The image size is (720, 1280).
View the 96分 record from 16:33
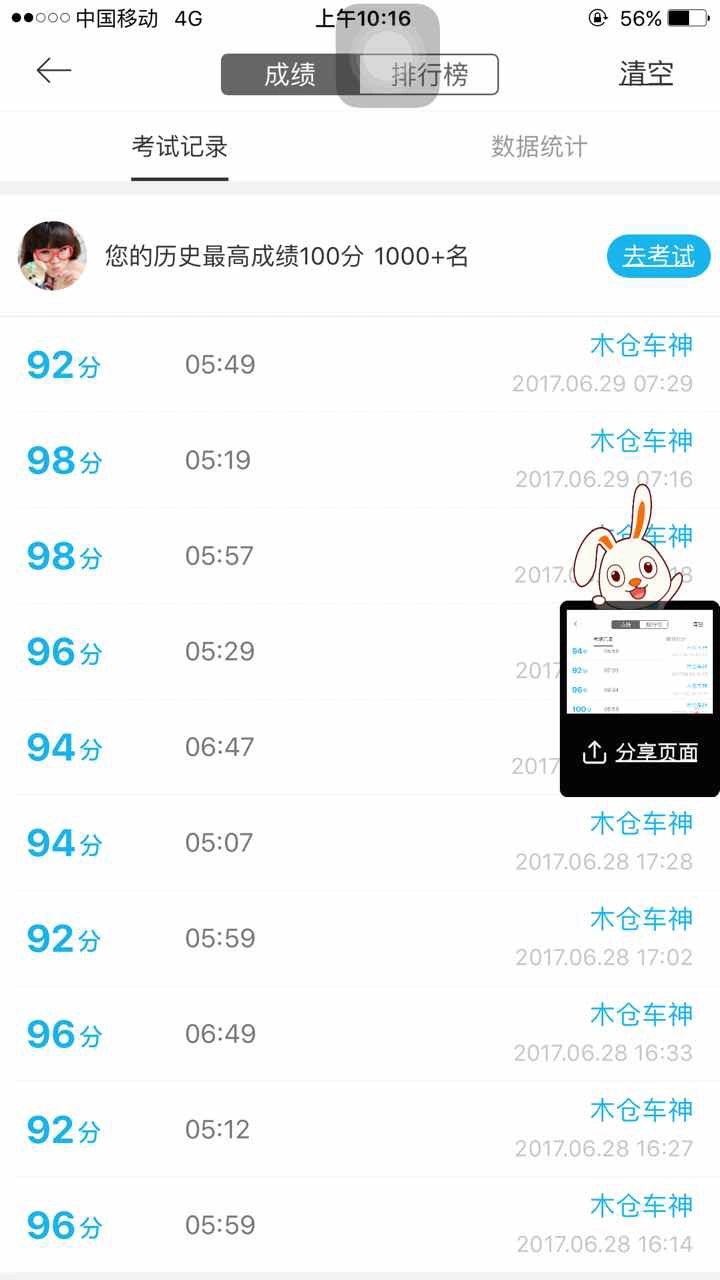[x=360, y=1034]
